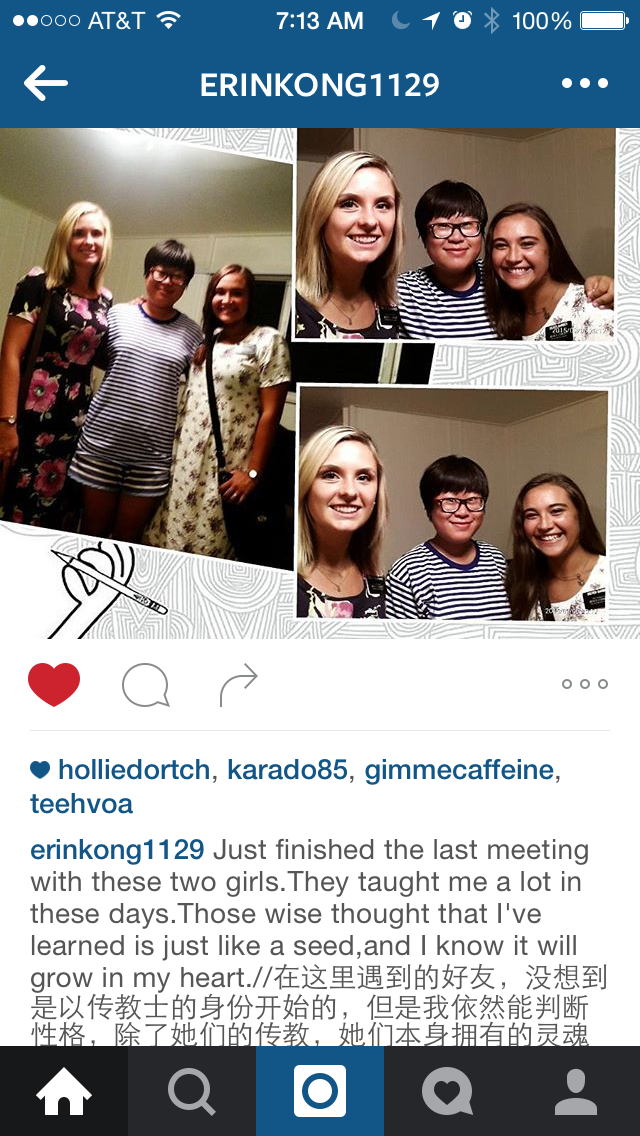Image resolution: width=640 pixels, height=1136 pixels.
Task: Switch to the Home tab
Action: tap(64, 1092)
